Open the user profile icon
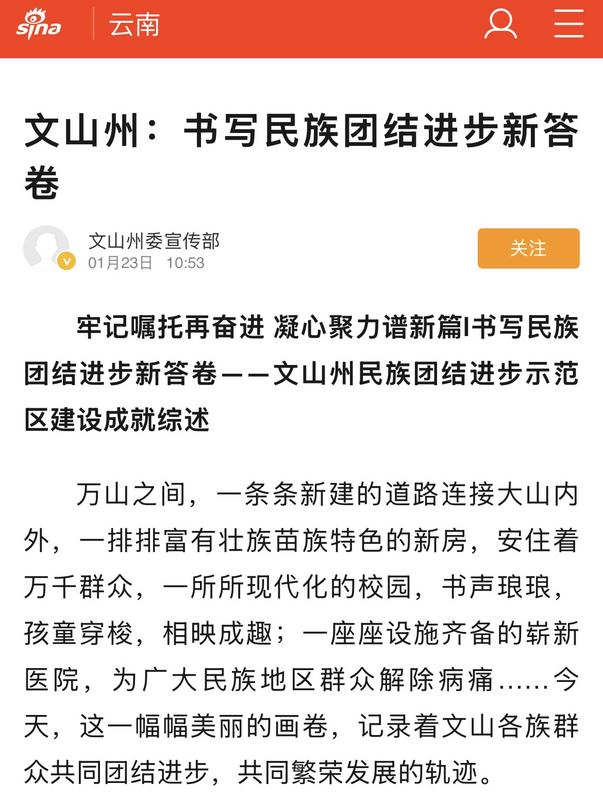The image size is (603, 800). click(500, 23)
